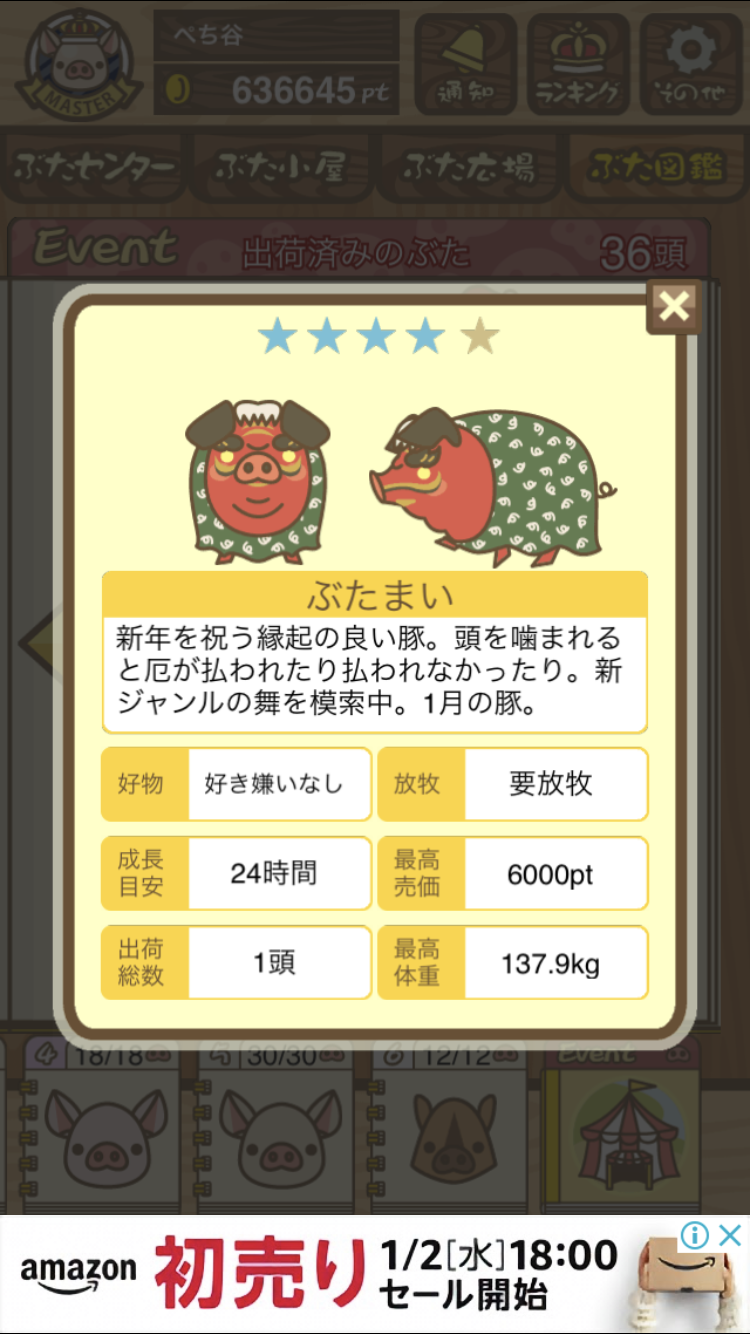Open the ぶた図鑑 tab
The width and height of the screenshot is (750, 1334).
pyautogui.click(x=655, y=167)
